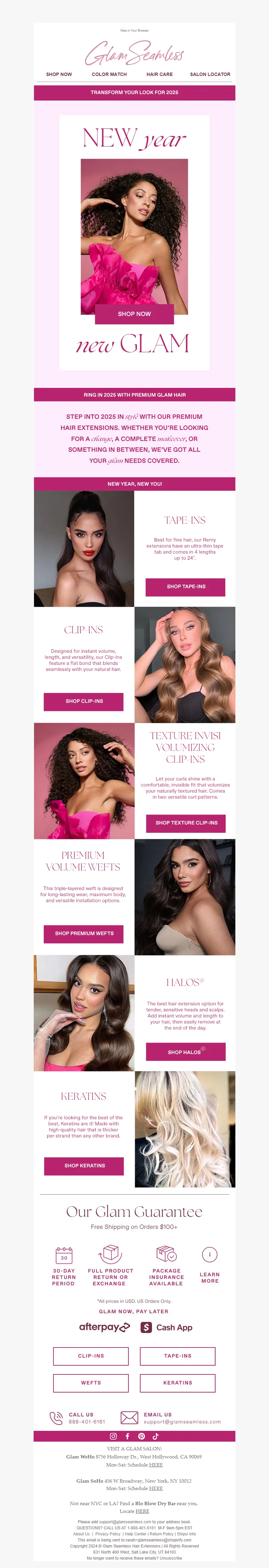
Task: Open View in Your Browser link
Action: [134, 31]
